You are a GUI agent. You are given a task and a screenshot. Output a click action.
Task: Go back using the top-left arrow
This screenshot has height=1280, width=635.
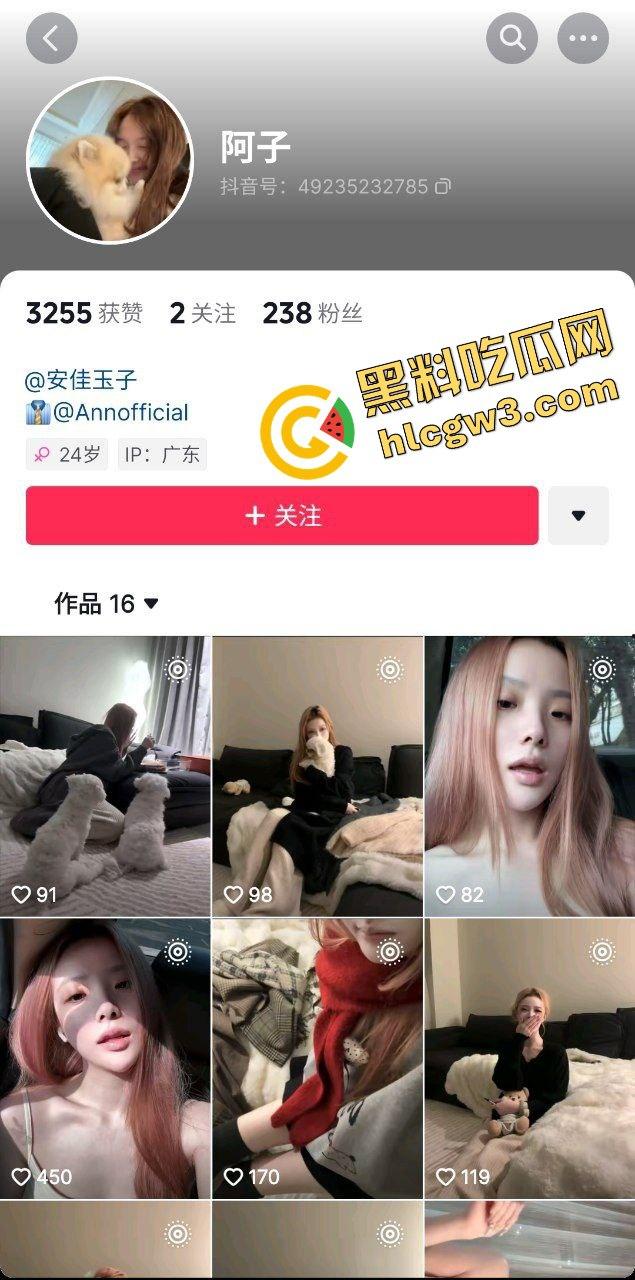(51, 39)
